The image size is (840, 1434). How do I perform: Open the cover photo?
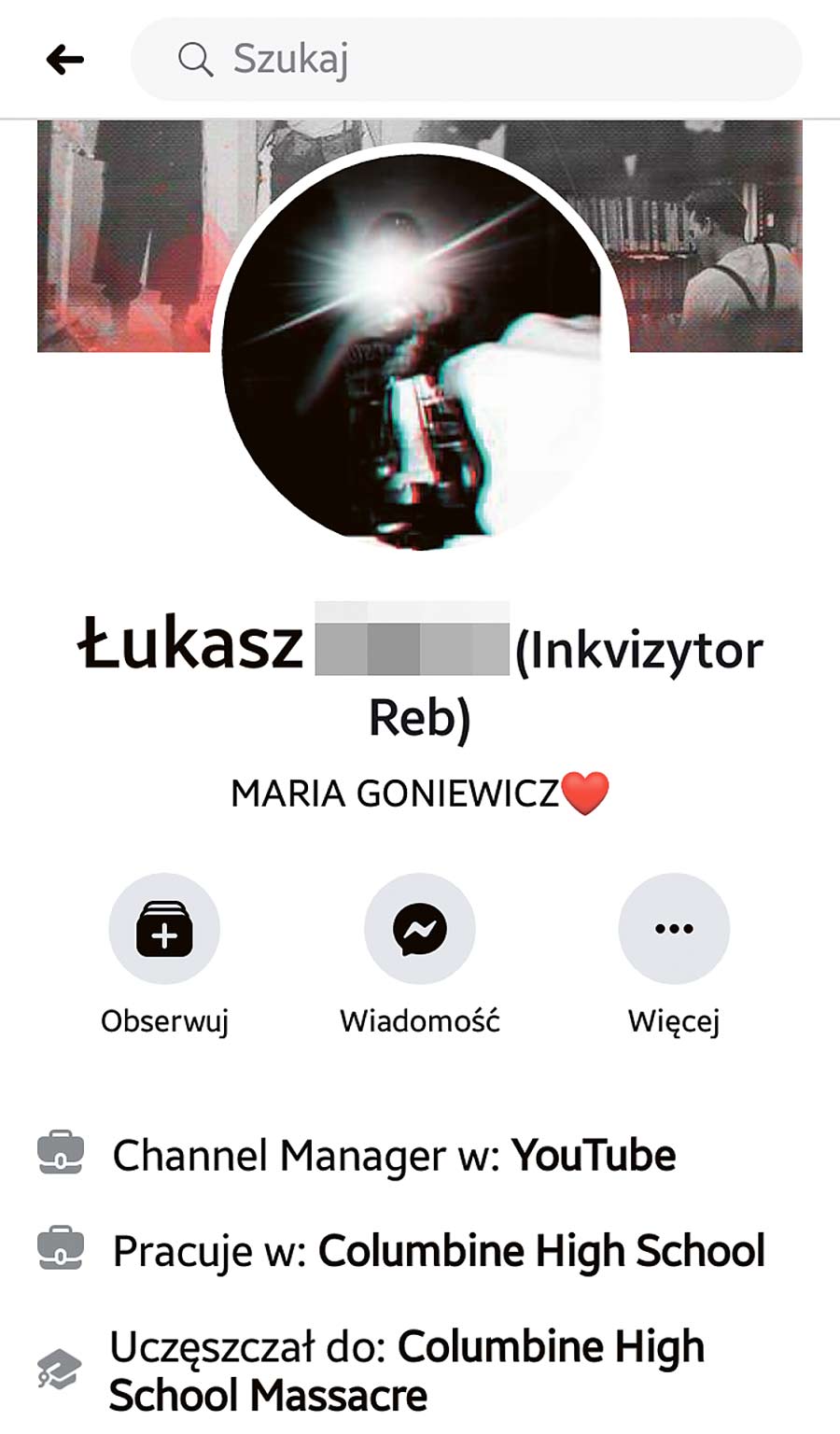point(709,233)
